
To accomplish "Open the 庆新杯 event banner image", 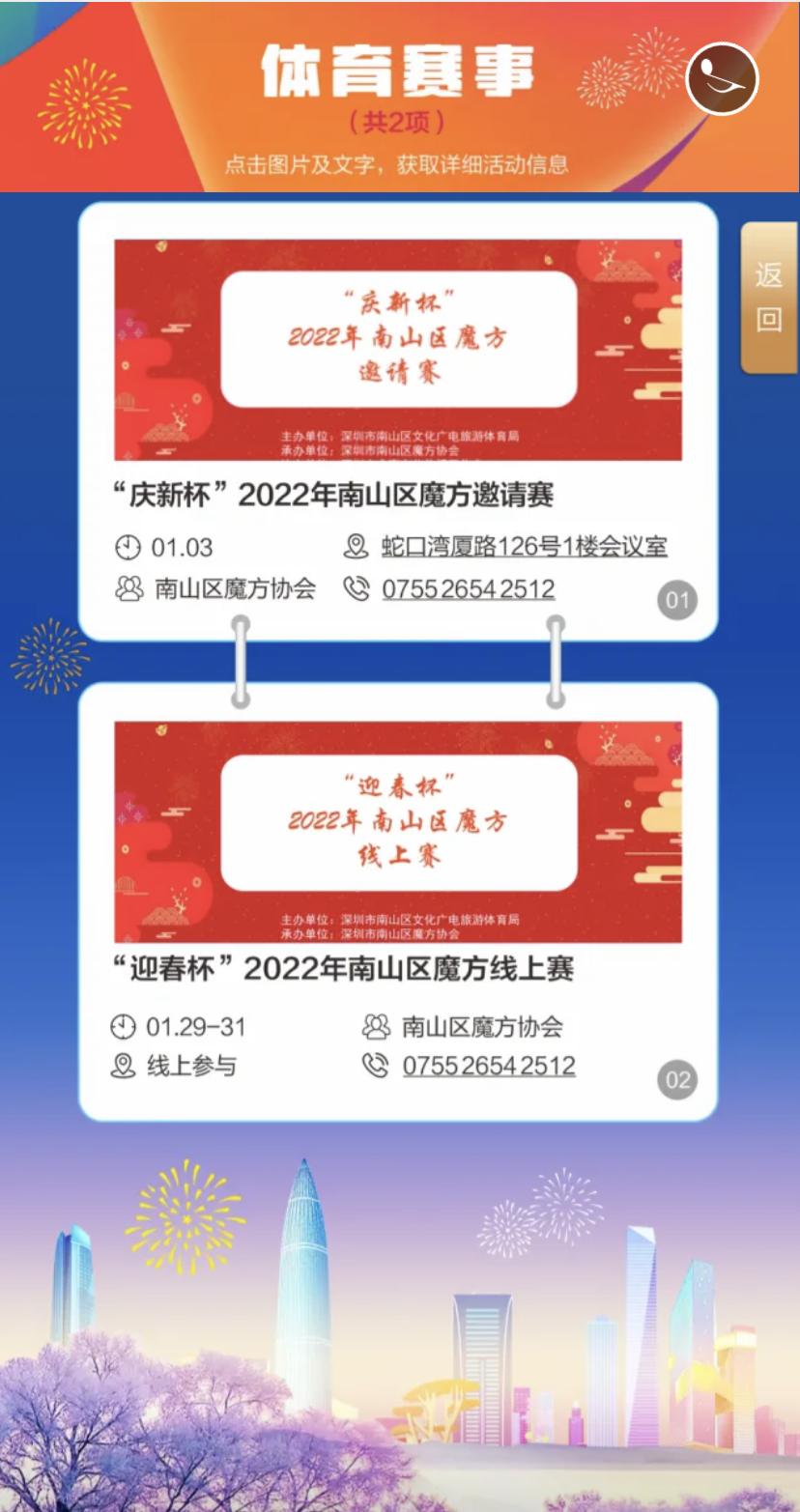I will coord(398,350).
